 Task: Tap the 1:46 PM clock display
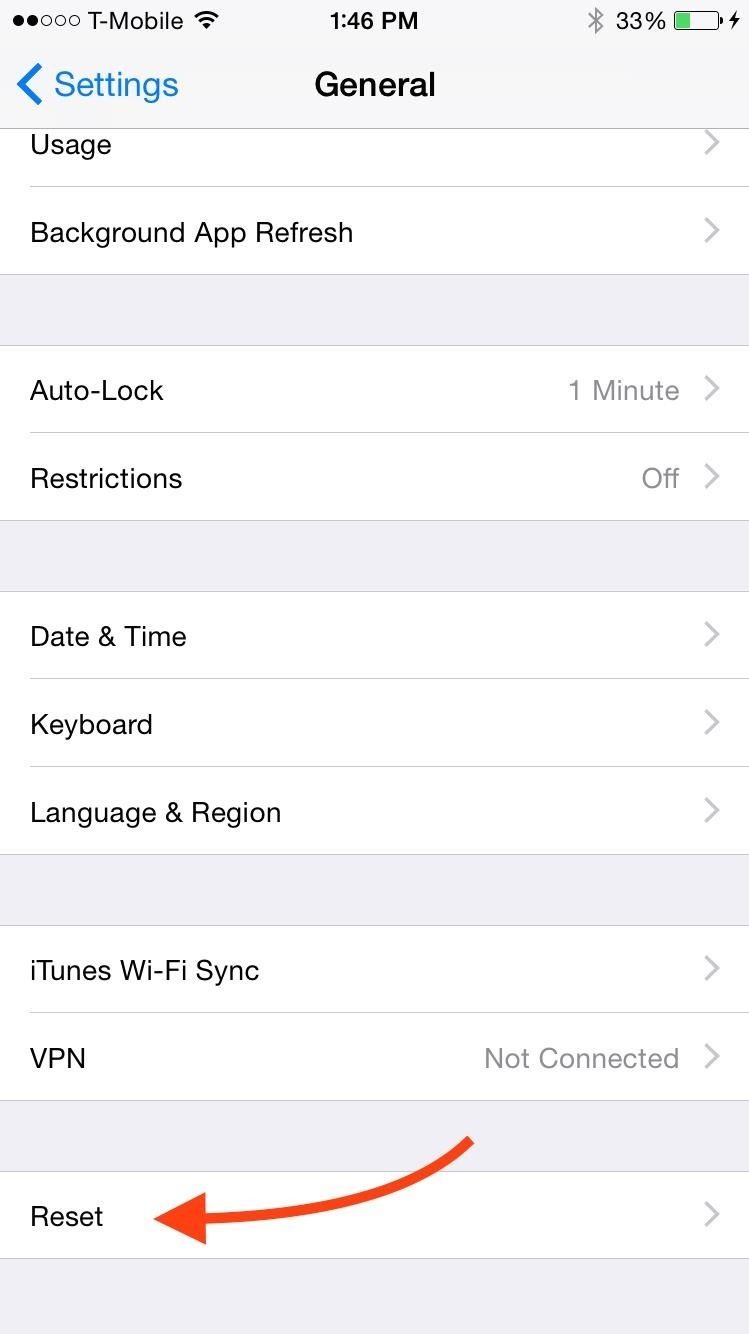374,19
